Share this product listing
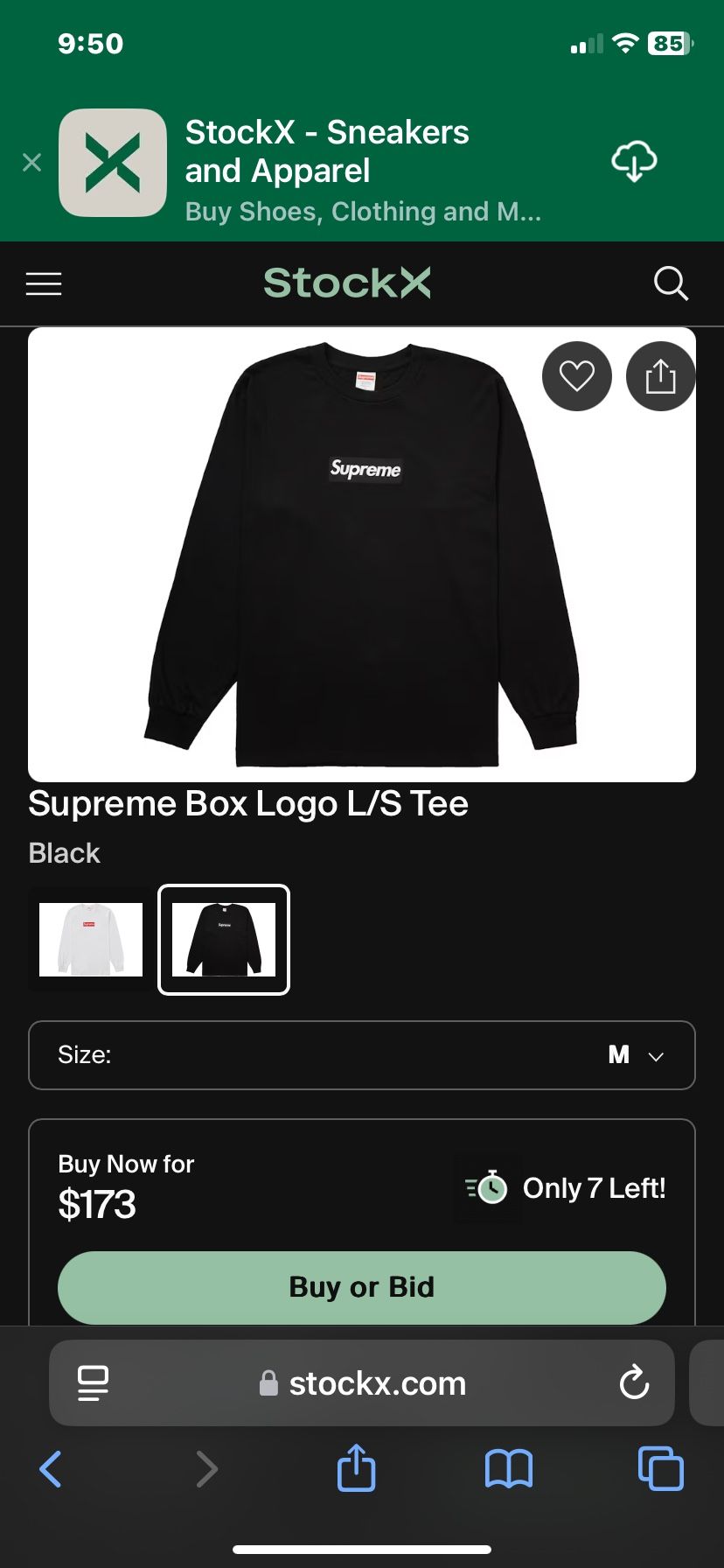The height and width of the screenshot is (1568, 724). point(660,376)
